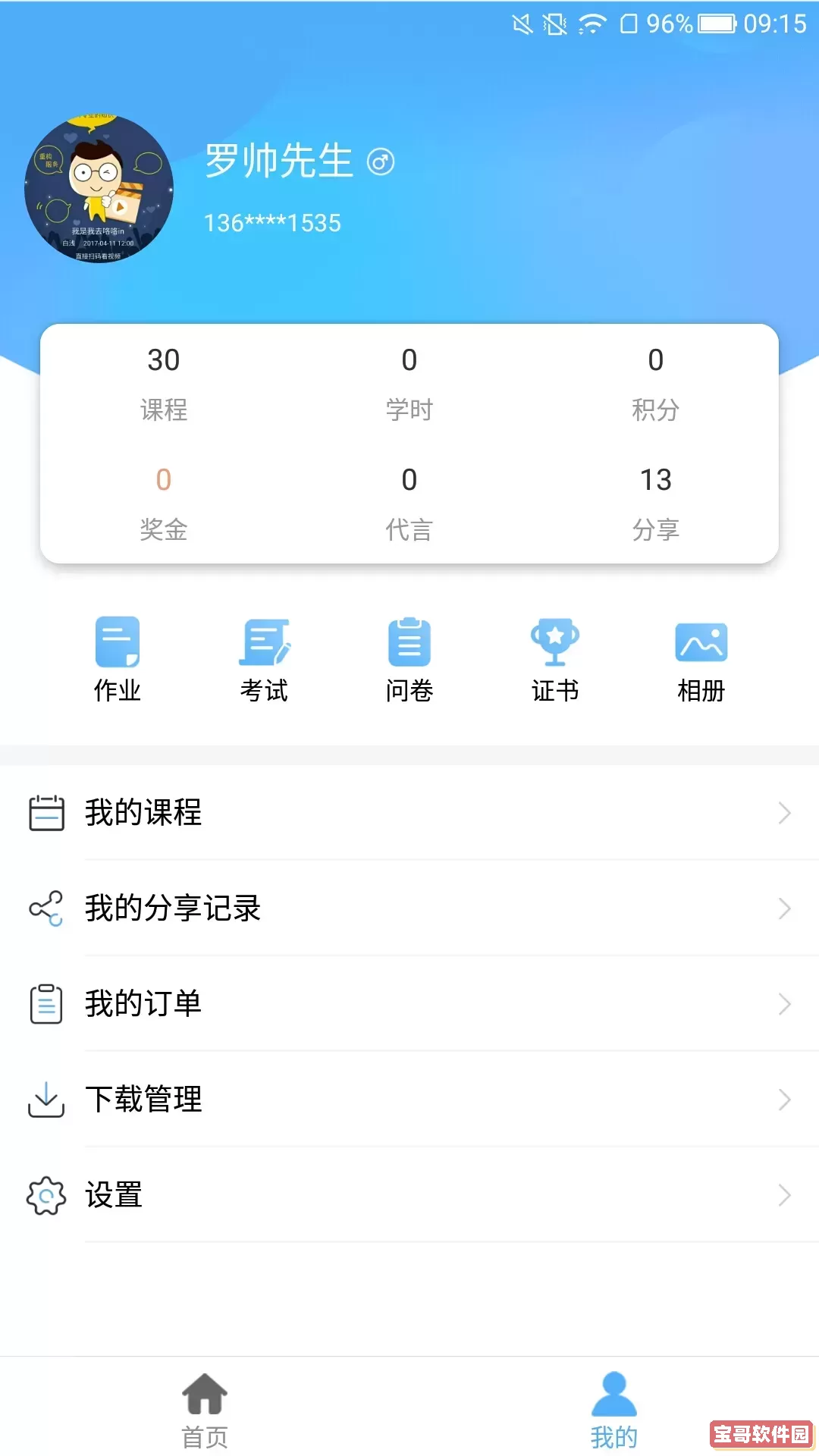
Task: Open the 代言 endorsement stat
Action: [409, 504]
